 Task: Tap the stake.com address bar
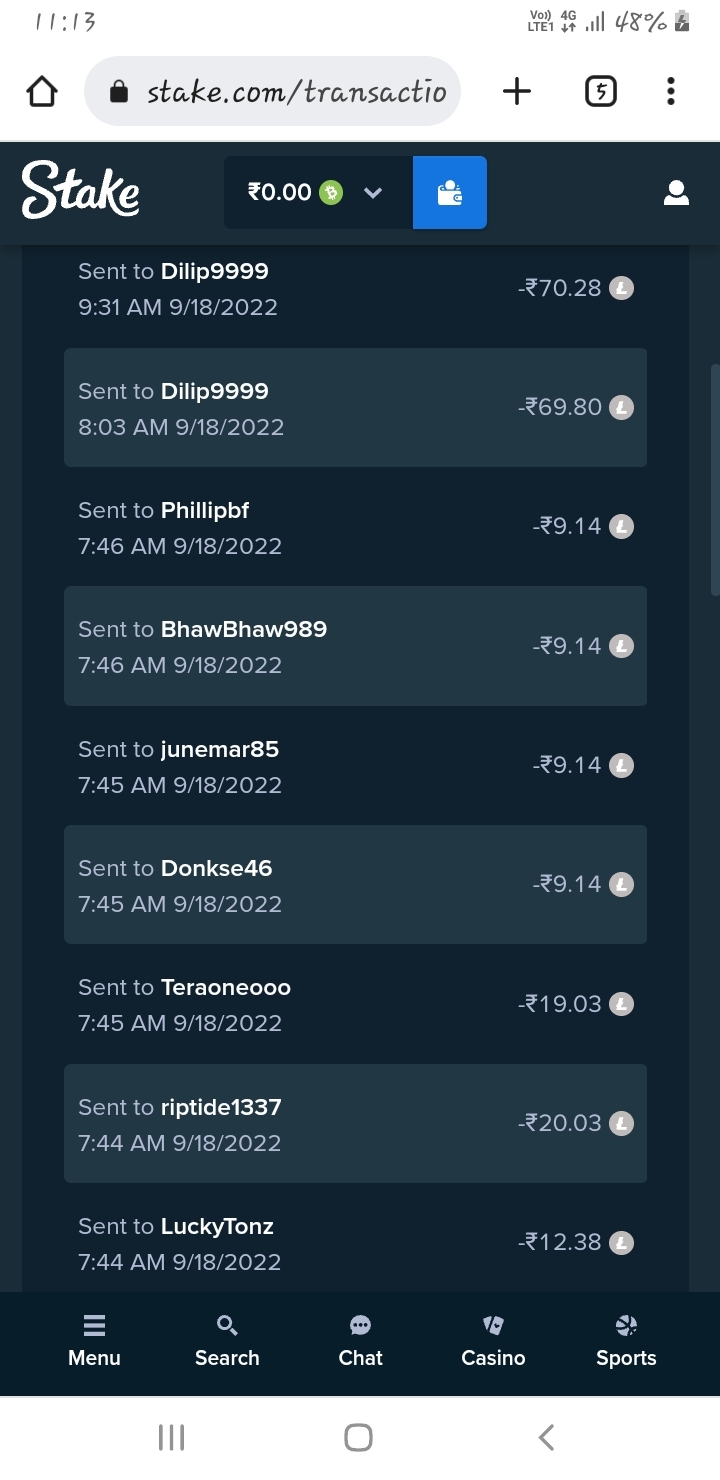coord(272,92)
